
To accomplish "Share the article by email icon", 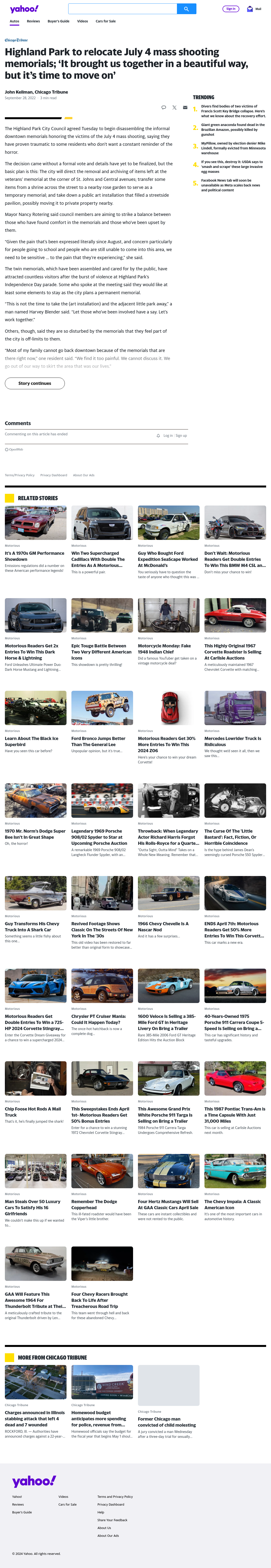I will 185,107.
